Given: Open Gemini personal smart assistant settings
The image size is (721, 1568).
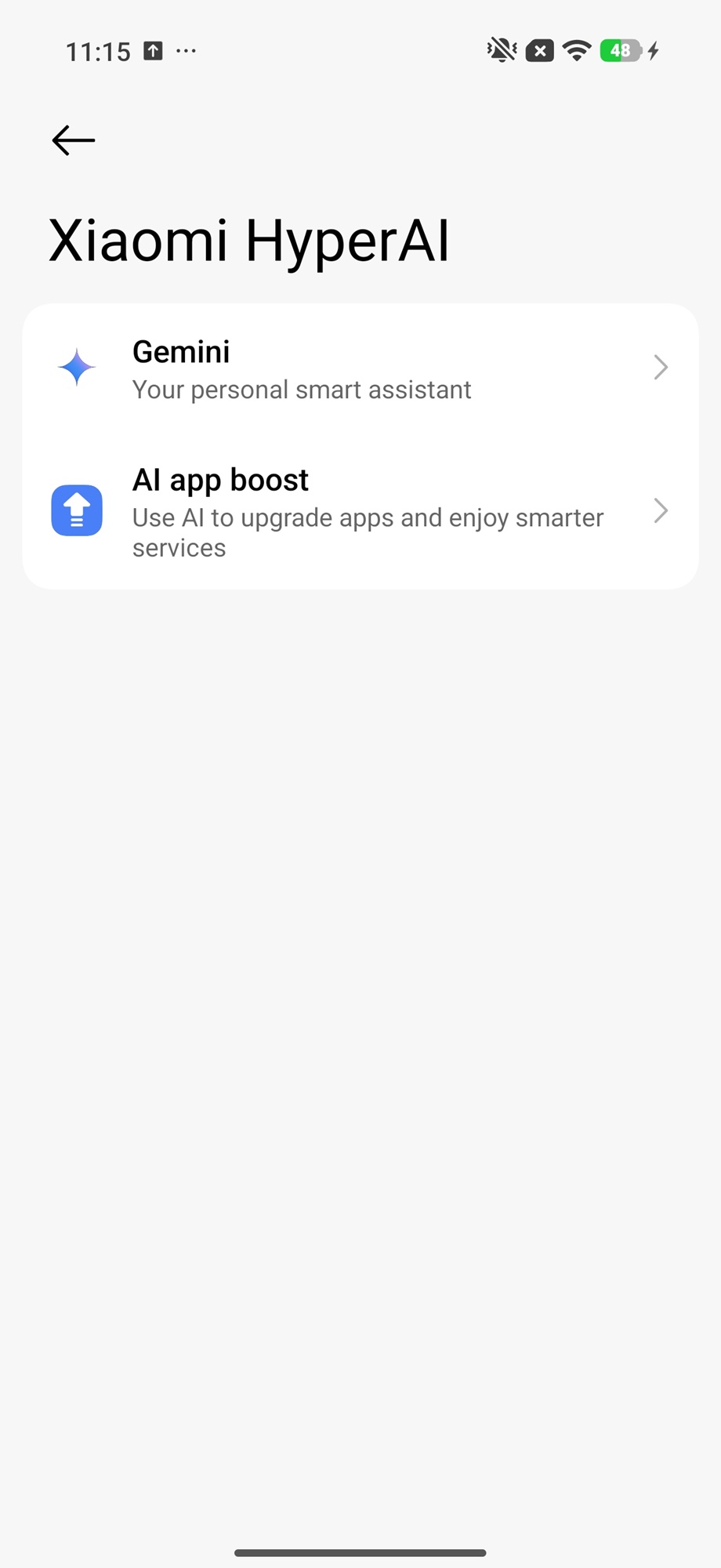Looking at the screenshot, I should point(360,368).
